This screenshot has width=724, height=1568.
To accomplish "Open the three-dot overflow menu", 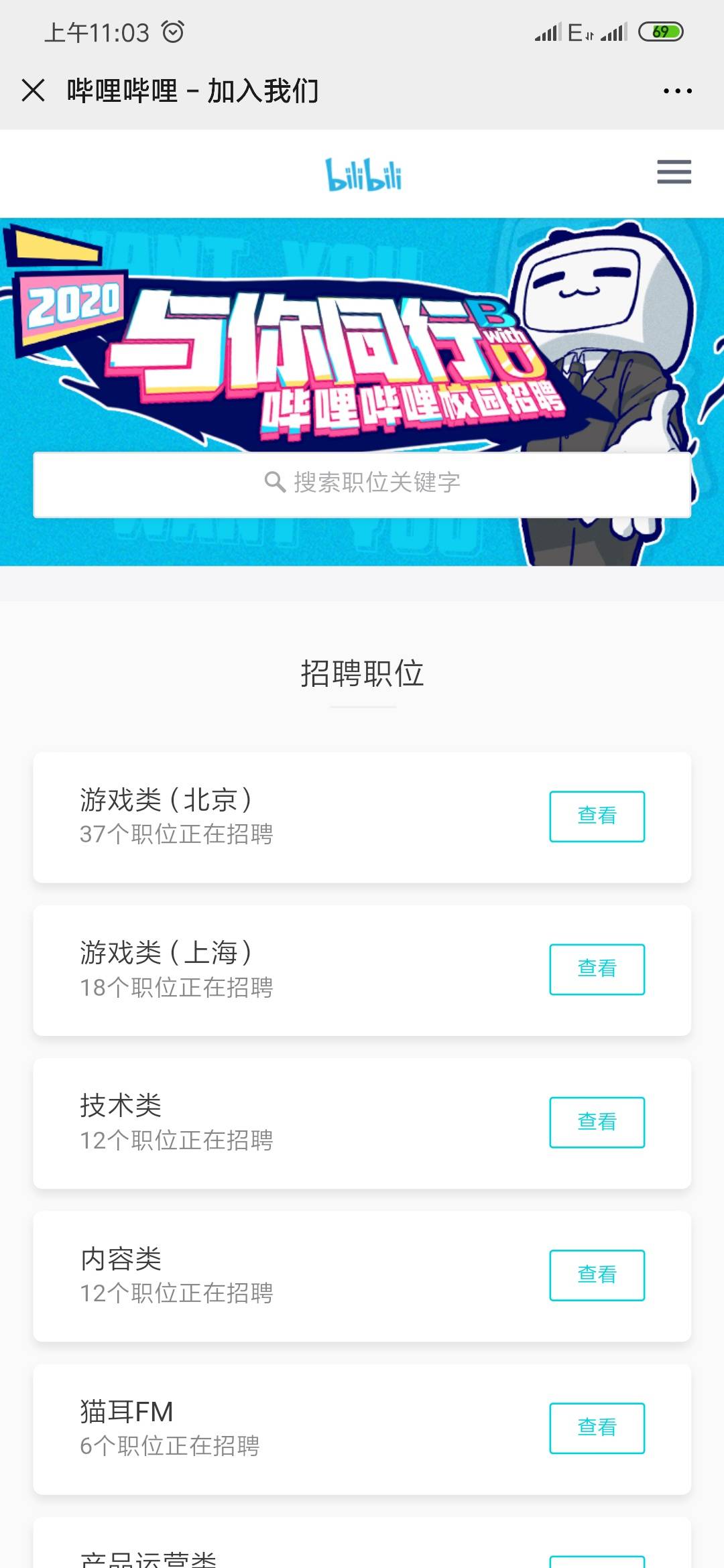I will tap(677, 90).
